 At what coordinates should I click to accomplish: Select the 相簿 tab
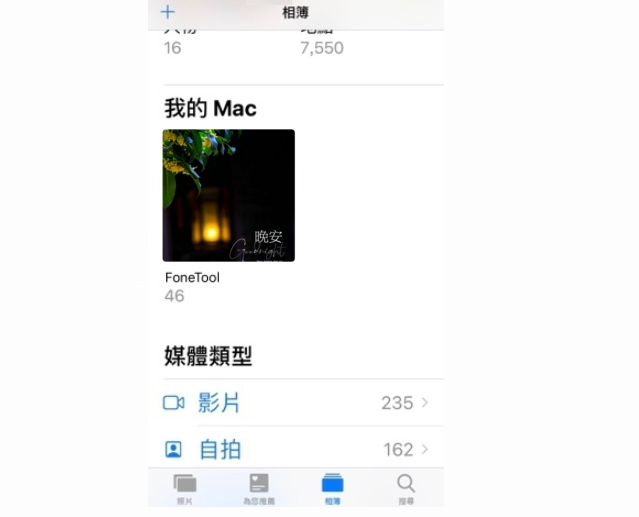pos(332,488)
